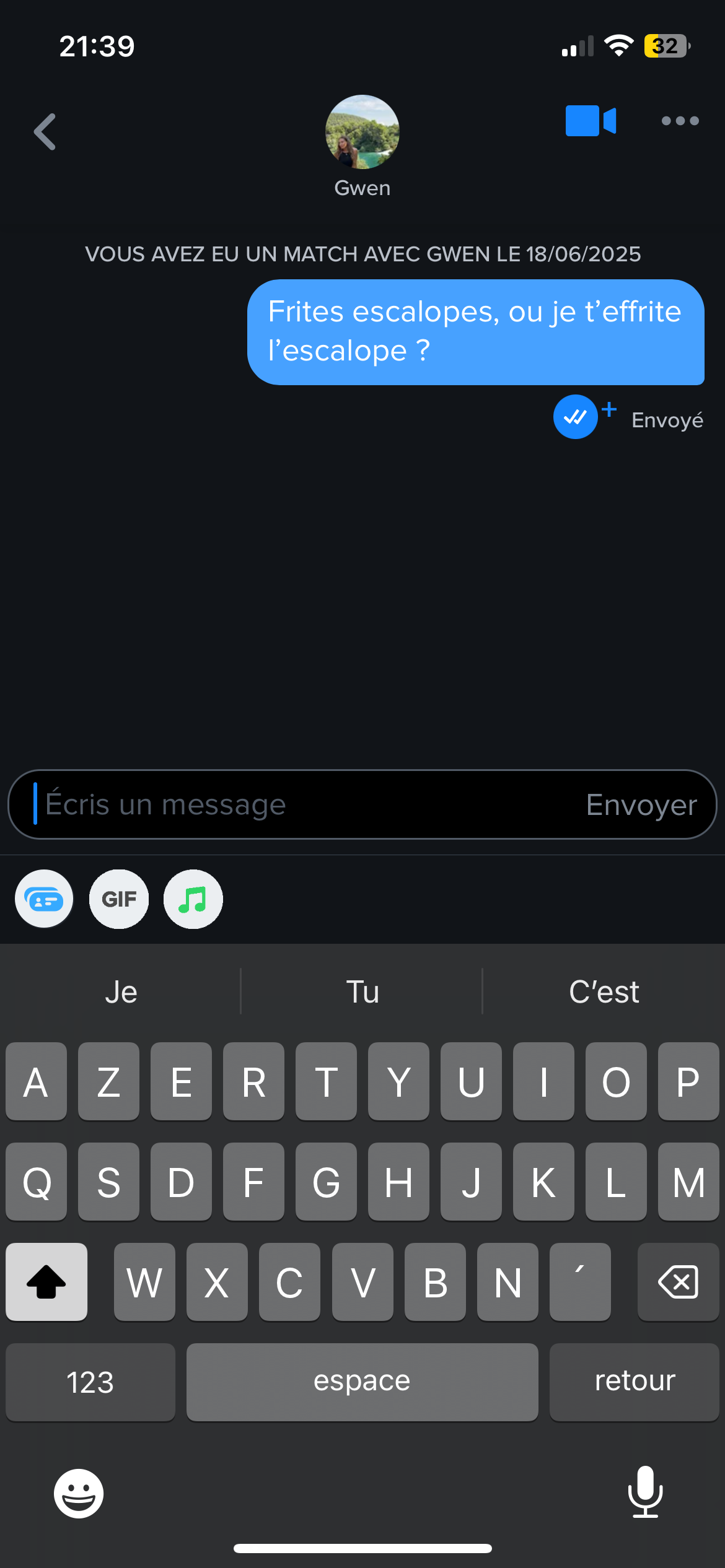
Task: Open the emoji keyboard
Action: (79, 1493)
